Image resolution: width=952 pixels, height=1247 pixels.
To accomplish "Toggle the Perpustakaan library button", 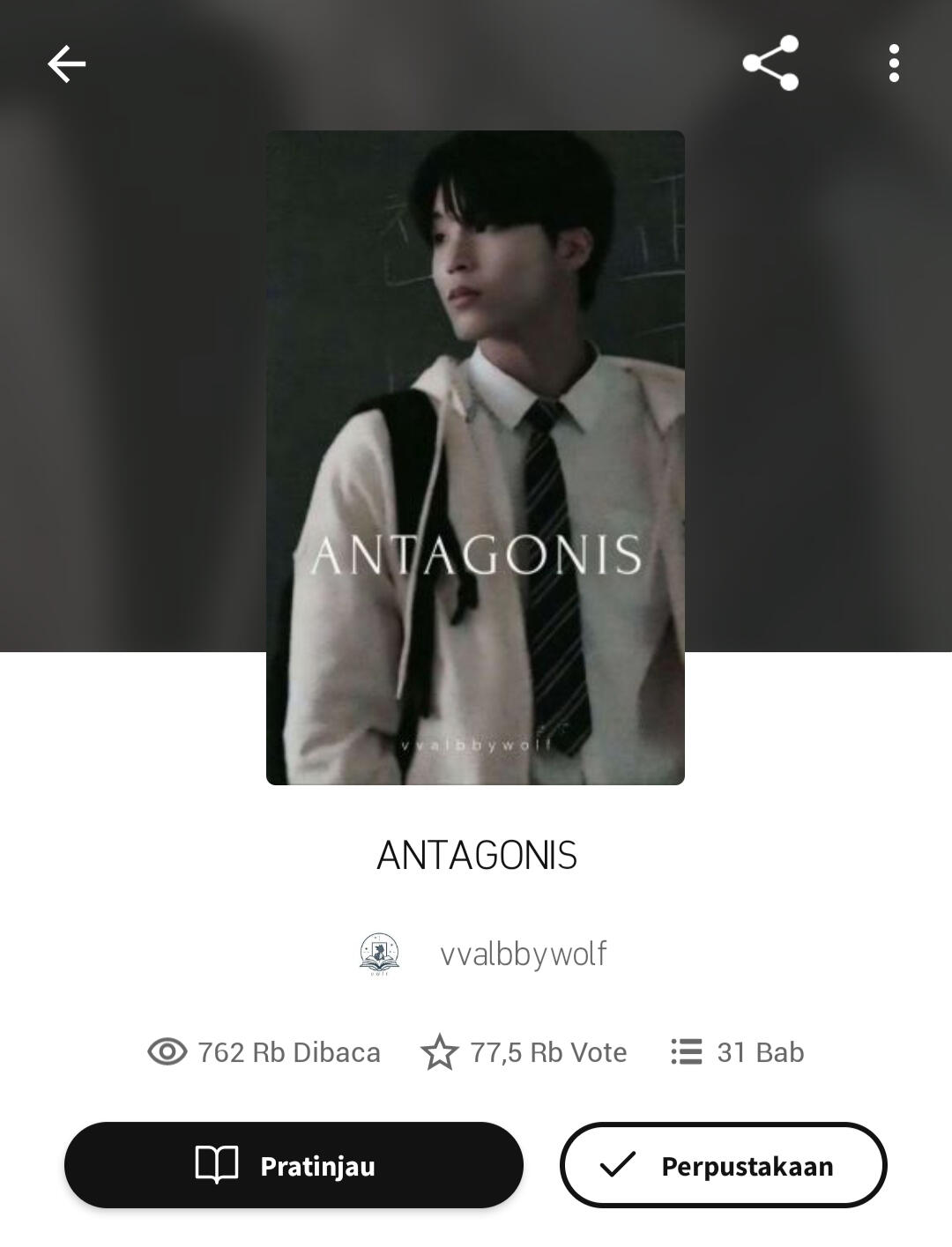I will pos(723,1165).
